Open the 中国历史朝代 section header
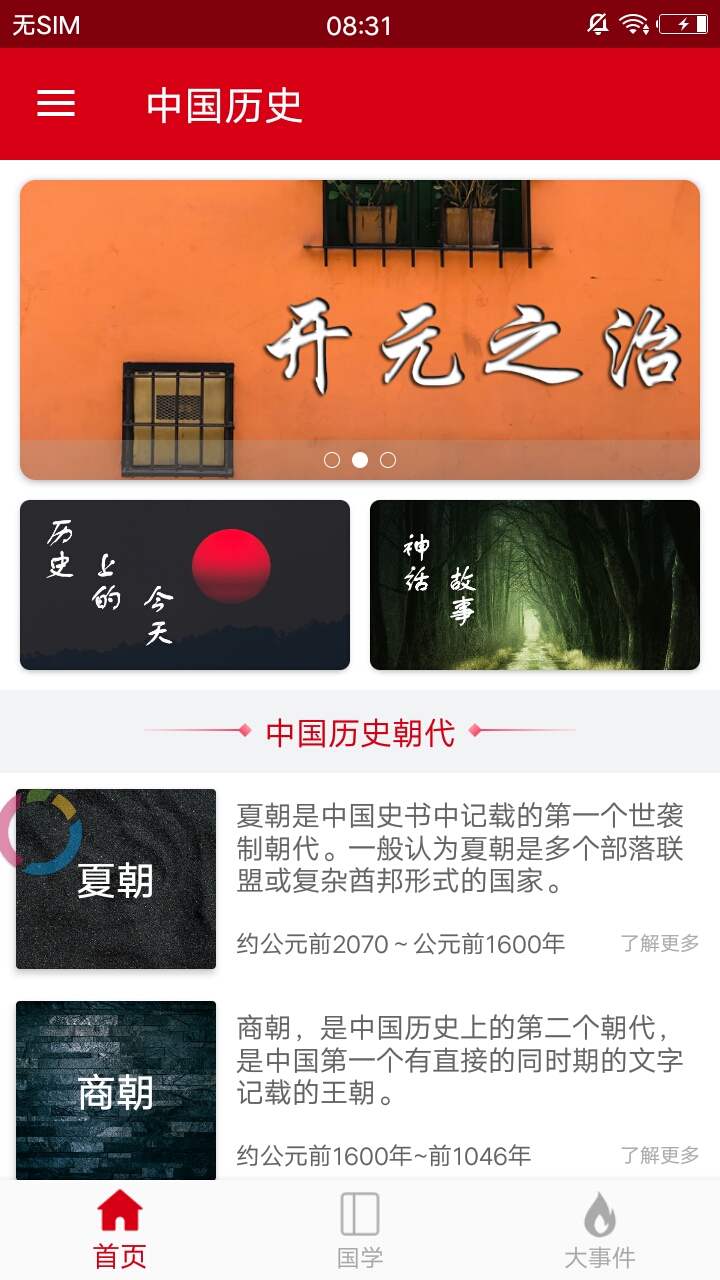The width and height of the screenshot is (720, 1280). point(360,733)
